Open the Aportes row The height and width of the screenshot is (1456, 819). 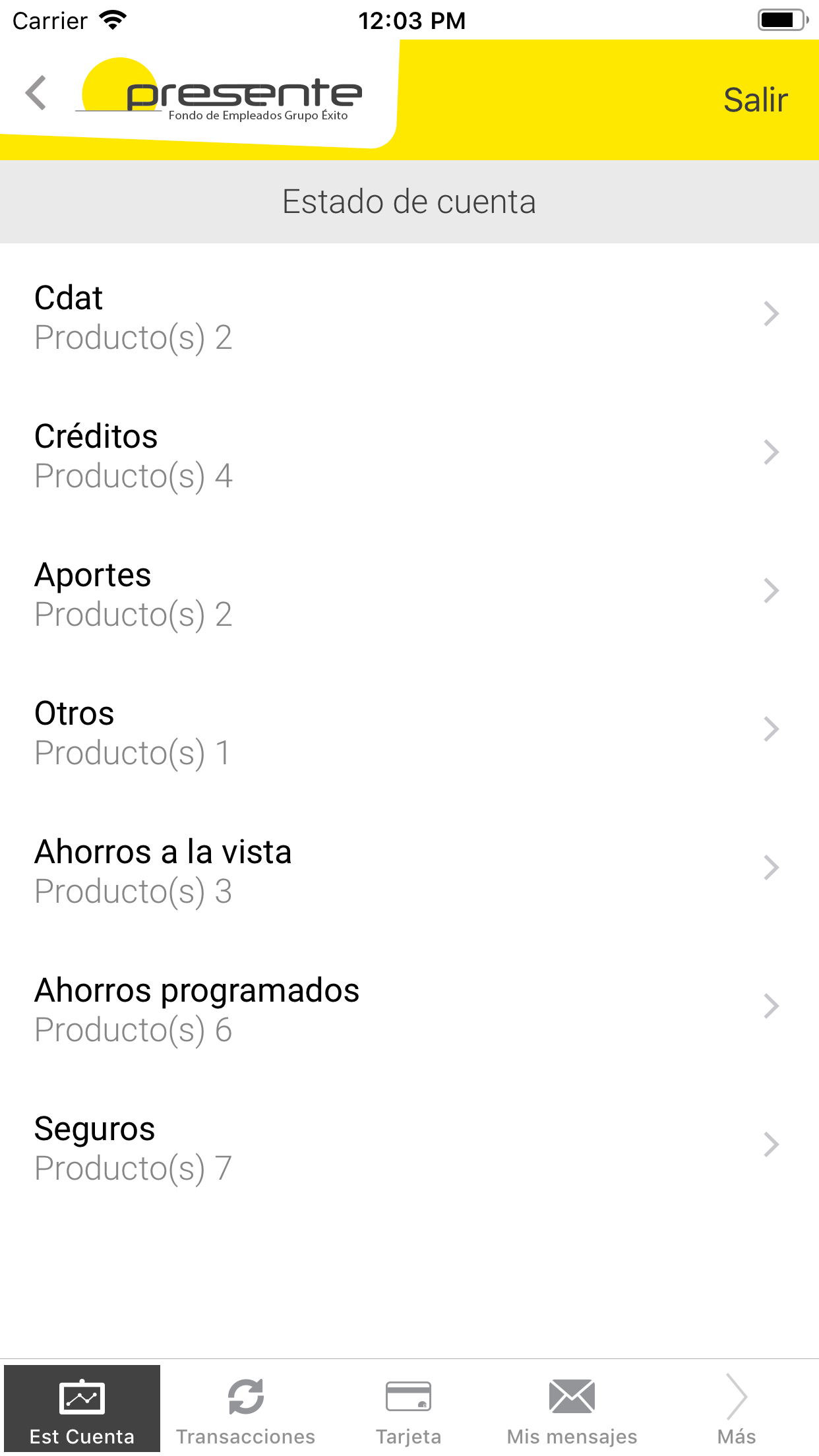(409, 593)
